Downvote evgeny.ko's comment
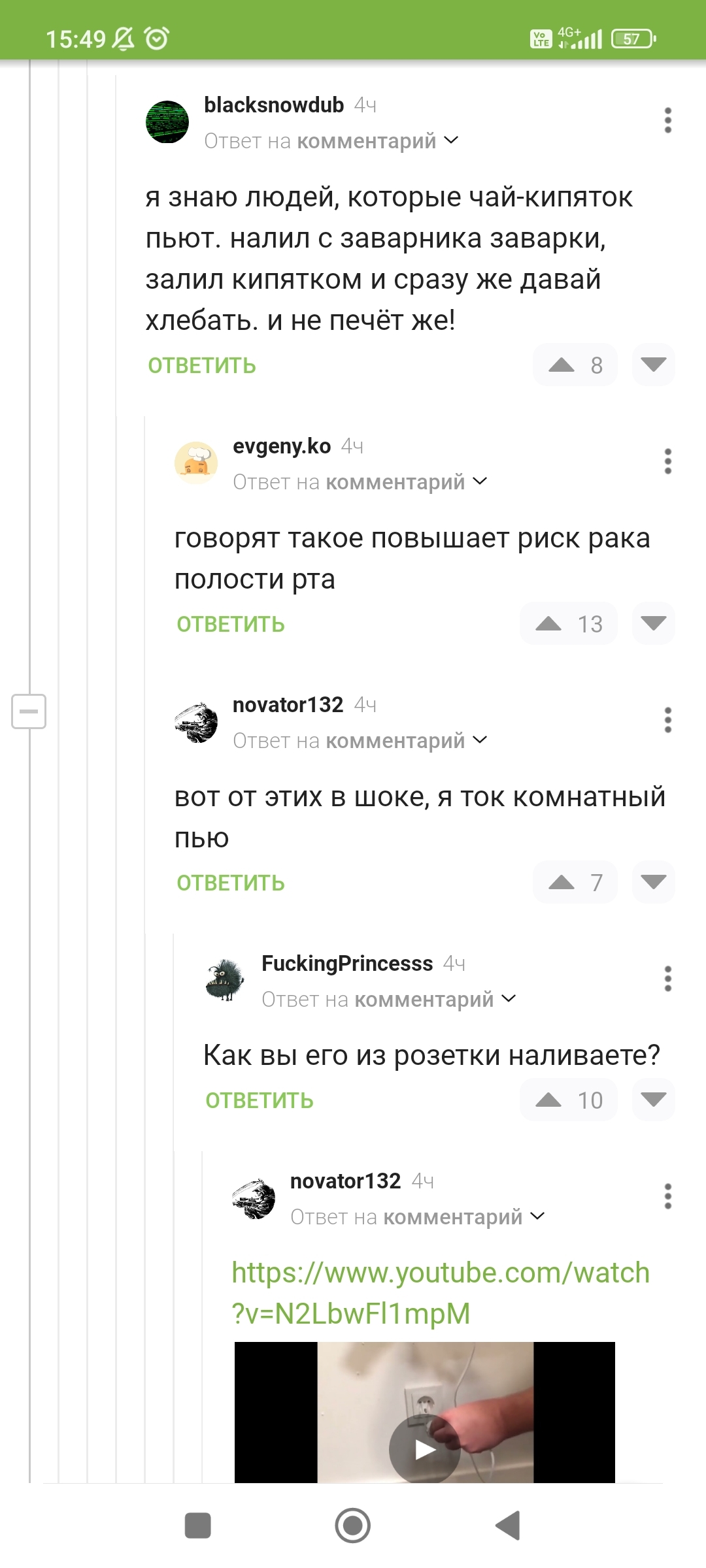Image resolution: width=706 pixels, height=1568 pixels. point(653,623)
